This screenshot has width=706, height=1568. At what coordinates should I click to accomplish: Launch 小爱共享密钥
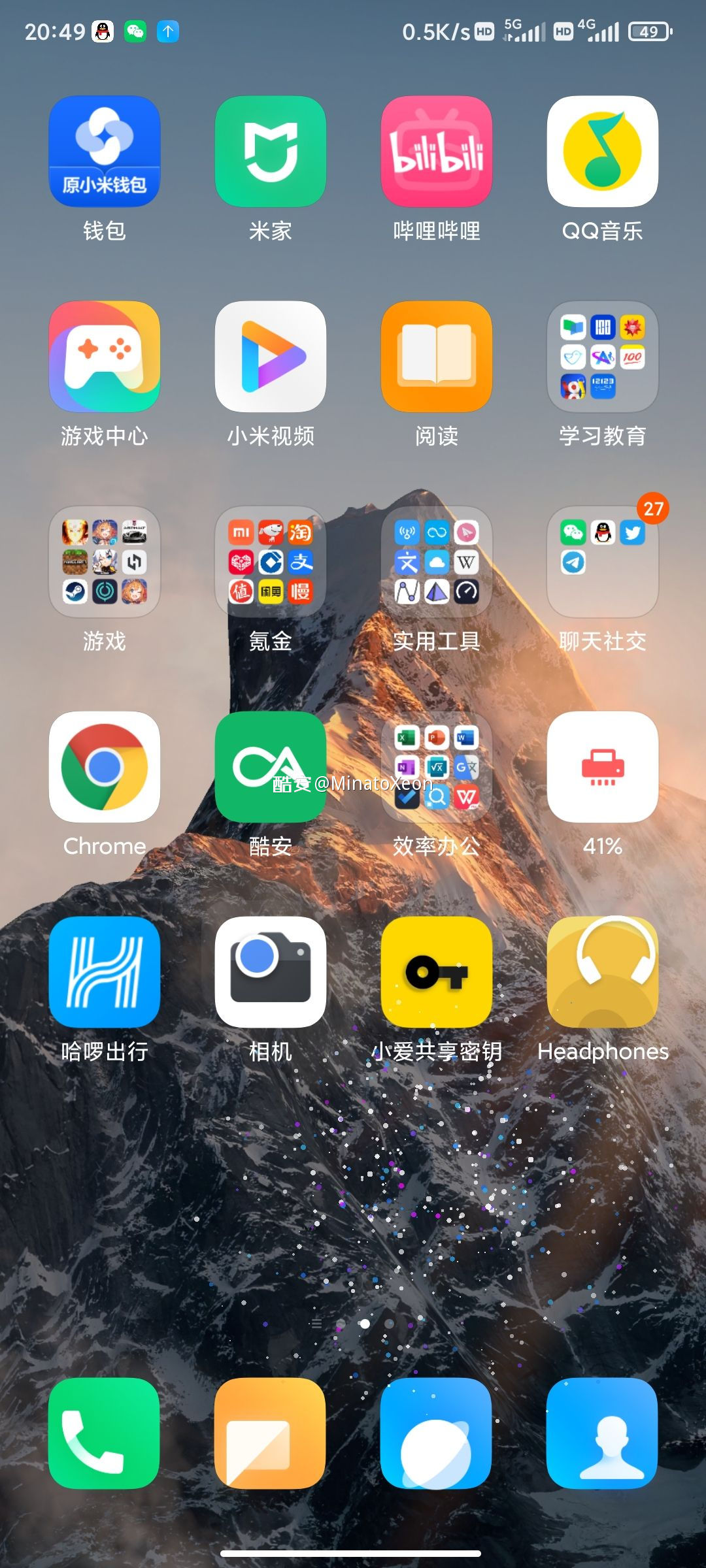(437, 972)
